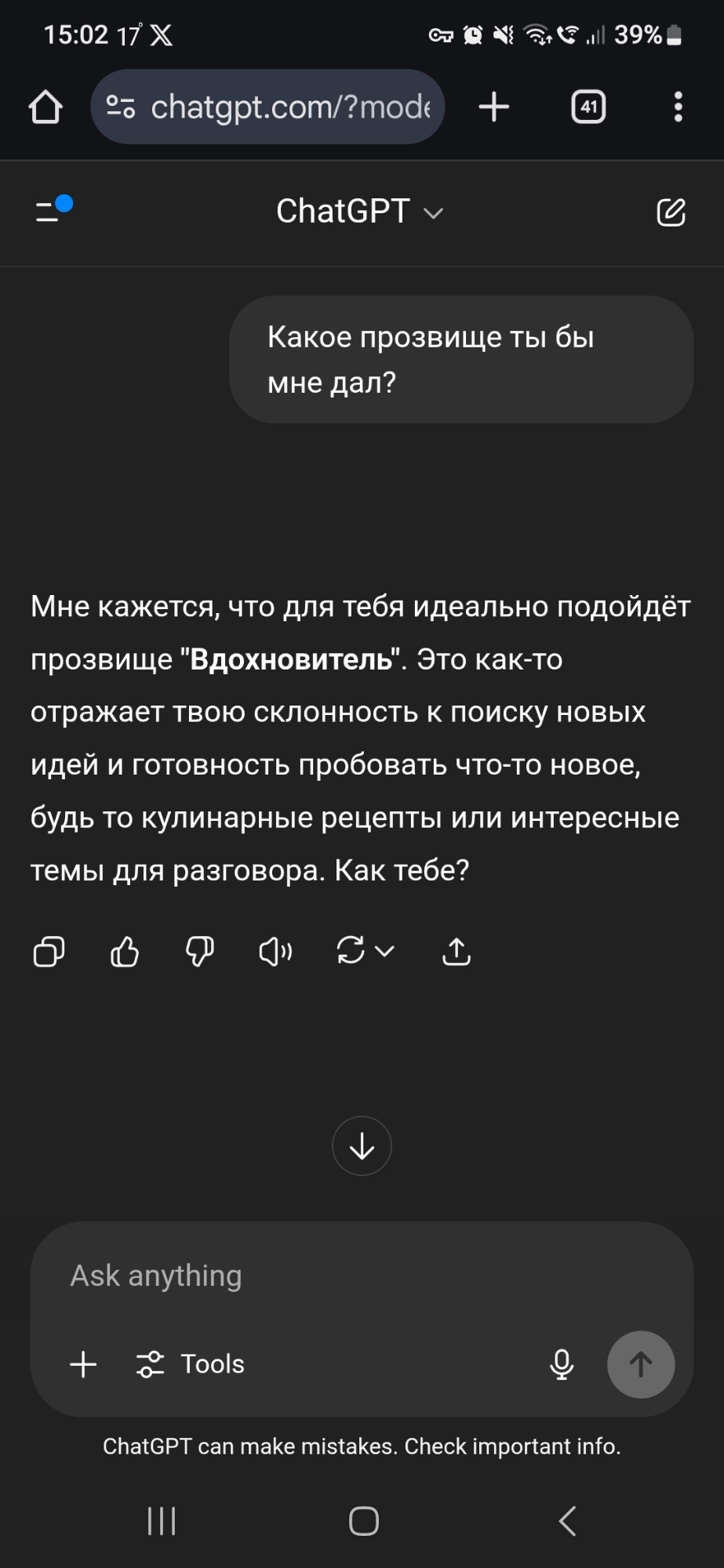724x1568 pixels.
Task: Open the Tools menu
Action: tap(191, 1364)
